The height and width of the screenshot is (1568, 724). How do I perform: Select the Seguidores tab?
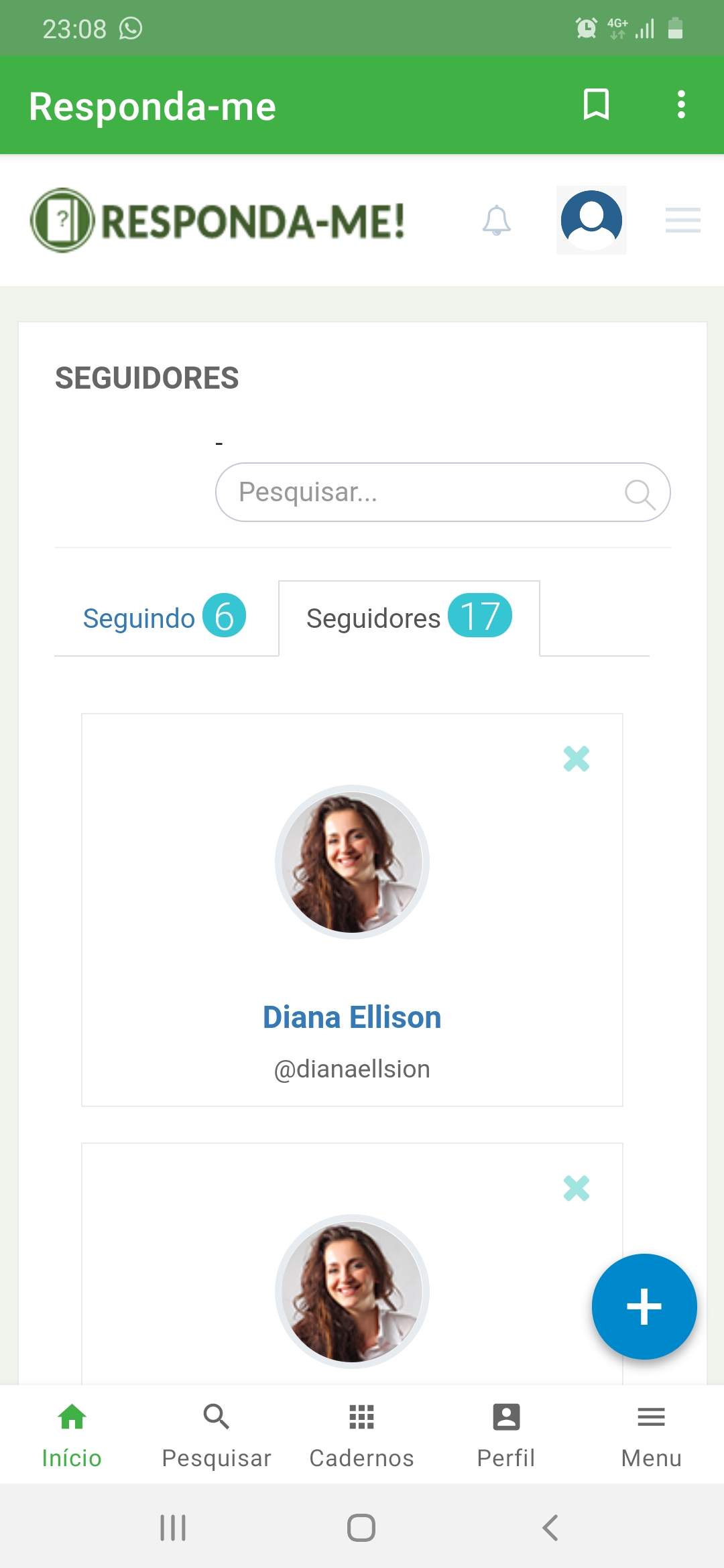(409, 618)
